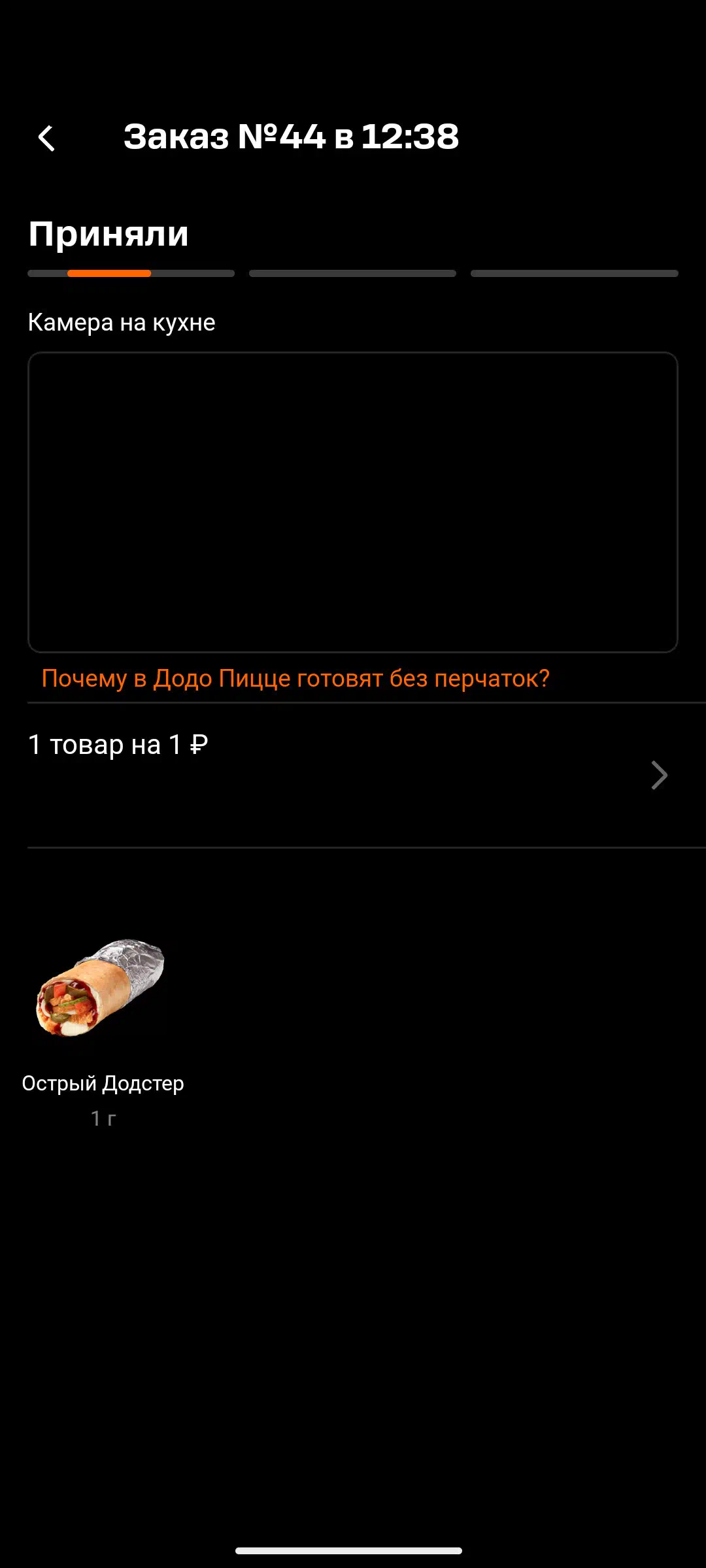This screenshot has height=1568, width=706.
Task: Go back from order №44
Action: coord(46,138)
